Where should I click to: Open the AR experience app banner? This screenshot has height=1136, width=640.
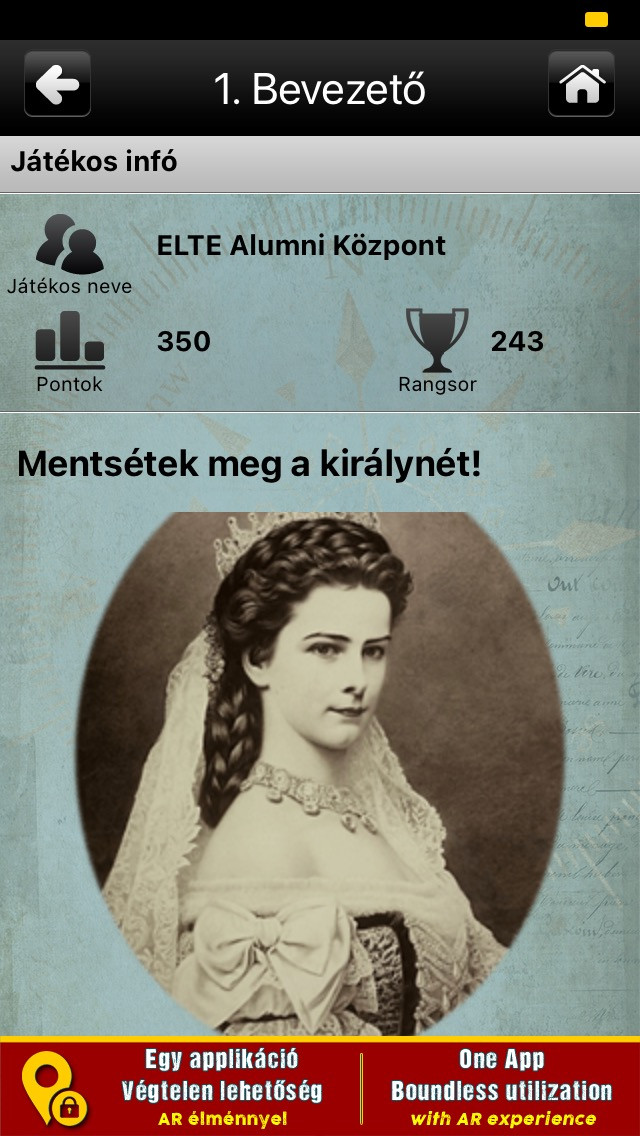point(320,1087)
